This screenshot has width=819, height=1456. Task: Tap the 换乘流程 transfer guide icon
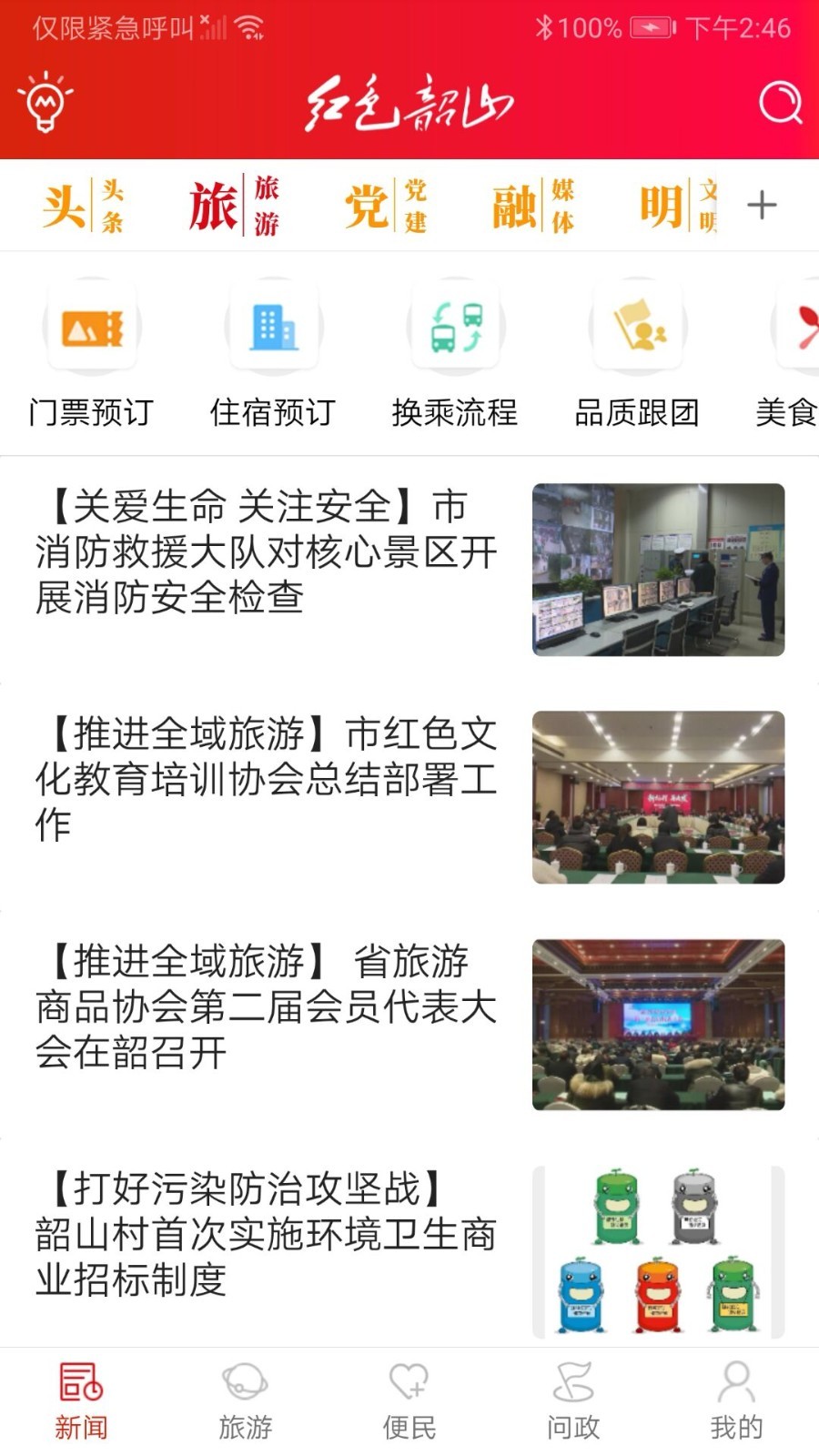[x=455, y=355]
